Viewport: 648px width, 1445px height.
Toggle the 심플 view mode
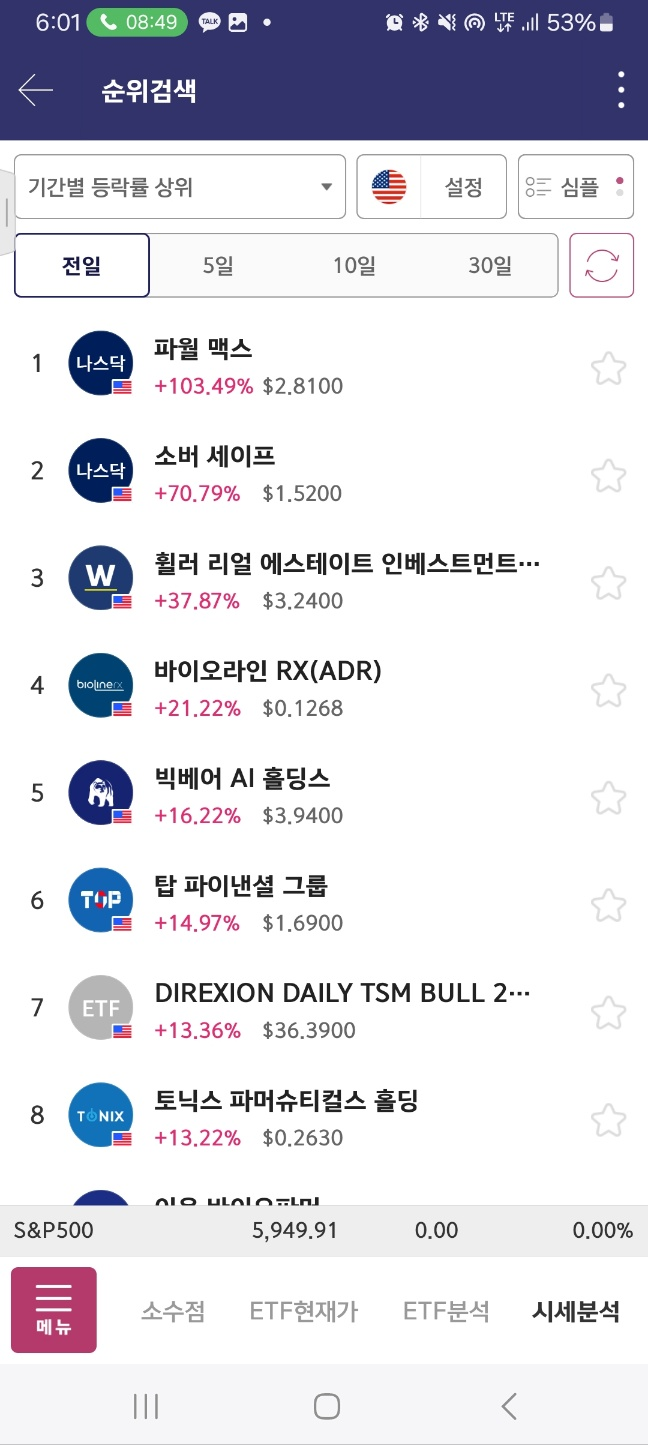coord(576,187)
